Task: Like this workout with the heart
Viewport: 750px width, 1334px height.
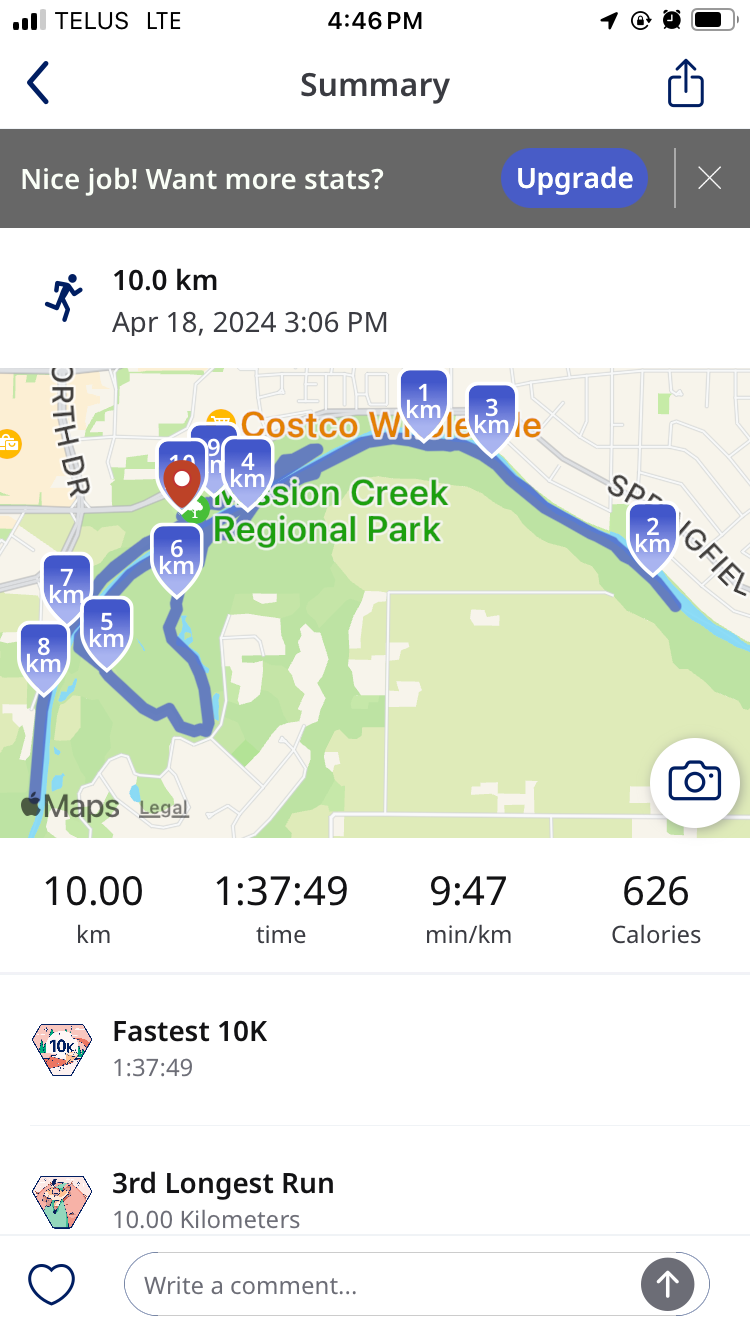Action: pos(51,1284)
